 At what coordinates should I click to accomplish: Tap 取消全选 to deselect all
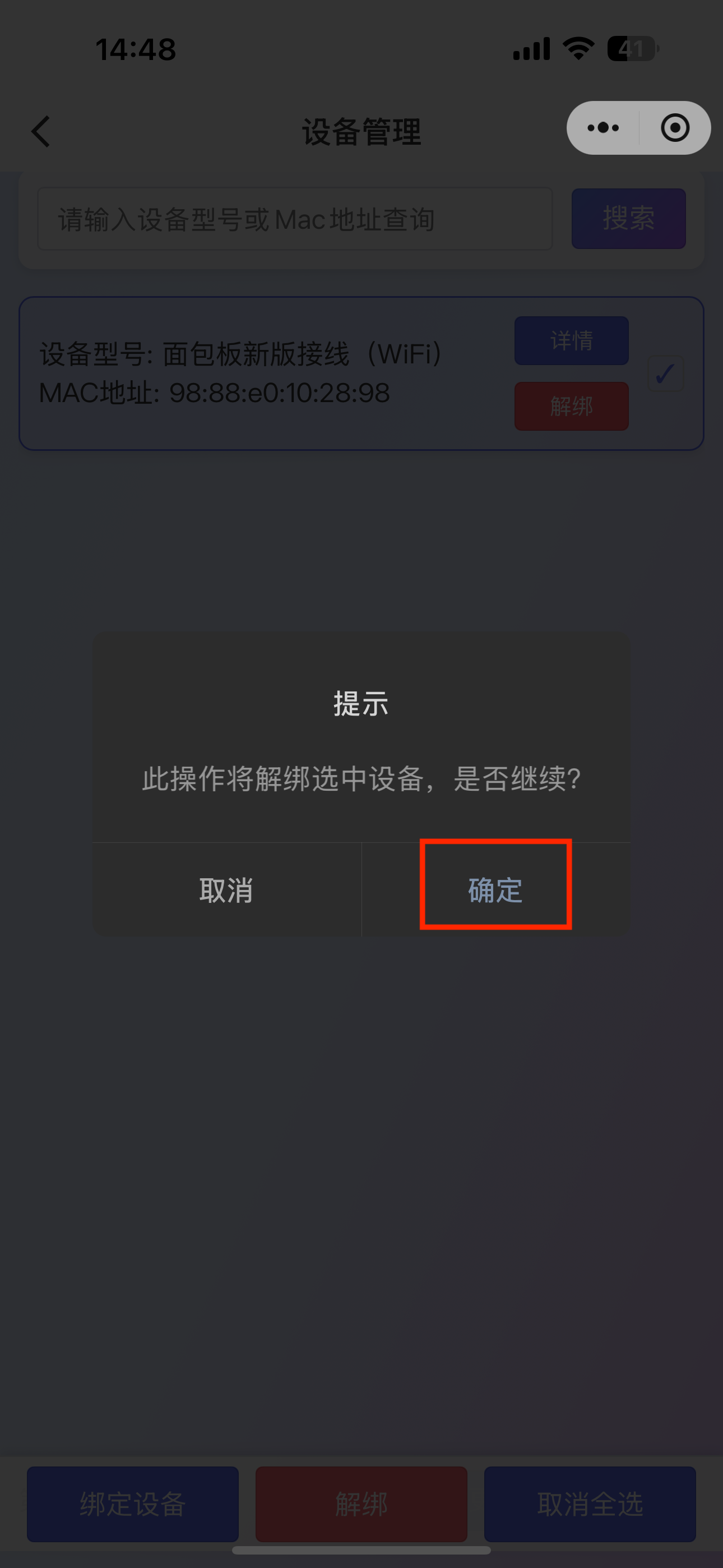tap(589, 1504)
